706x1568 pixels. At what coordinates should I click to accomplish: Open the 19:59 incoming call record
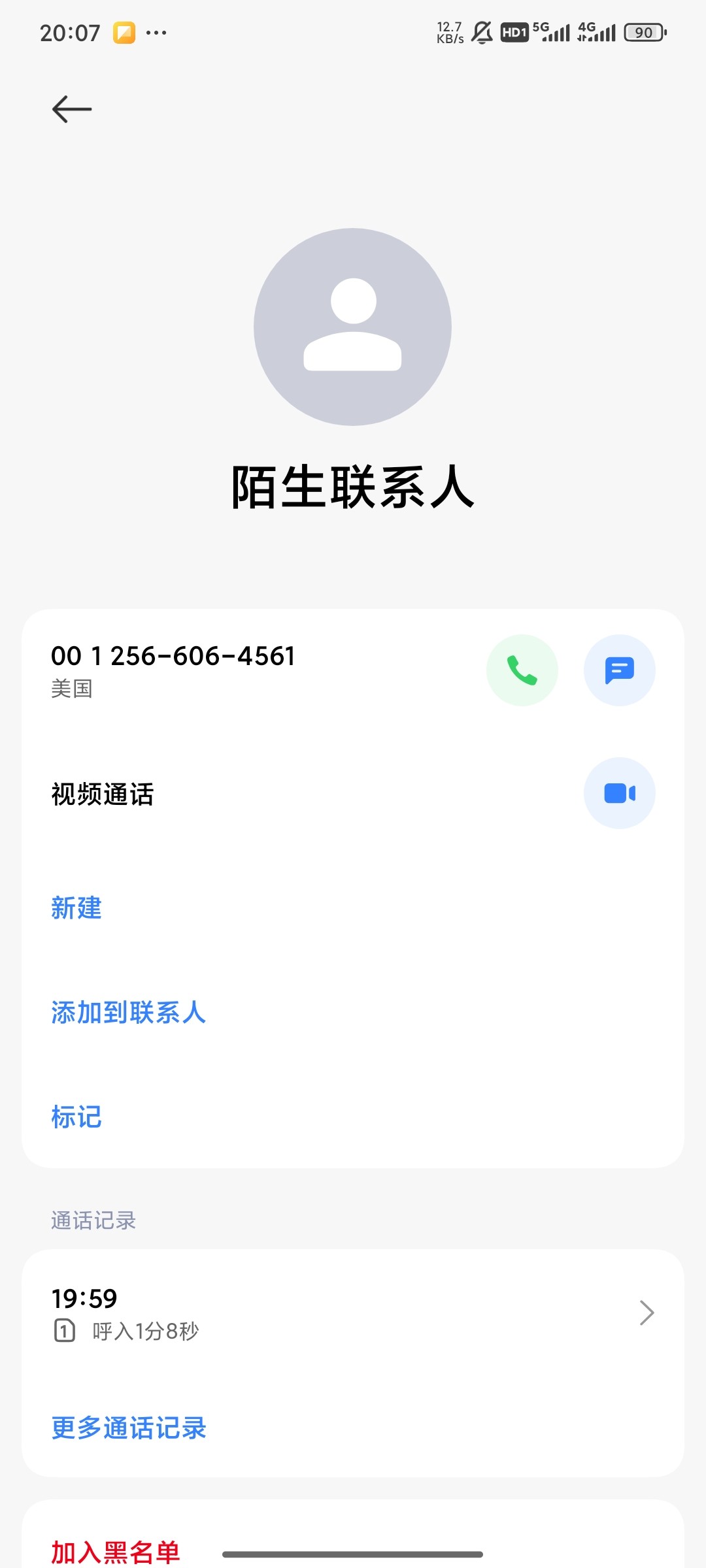[353, 1313]
